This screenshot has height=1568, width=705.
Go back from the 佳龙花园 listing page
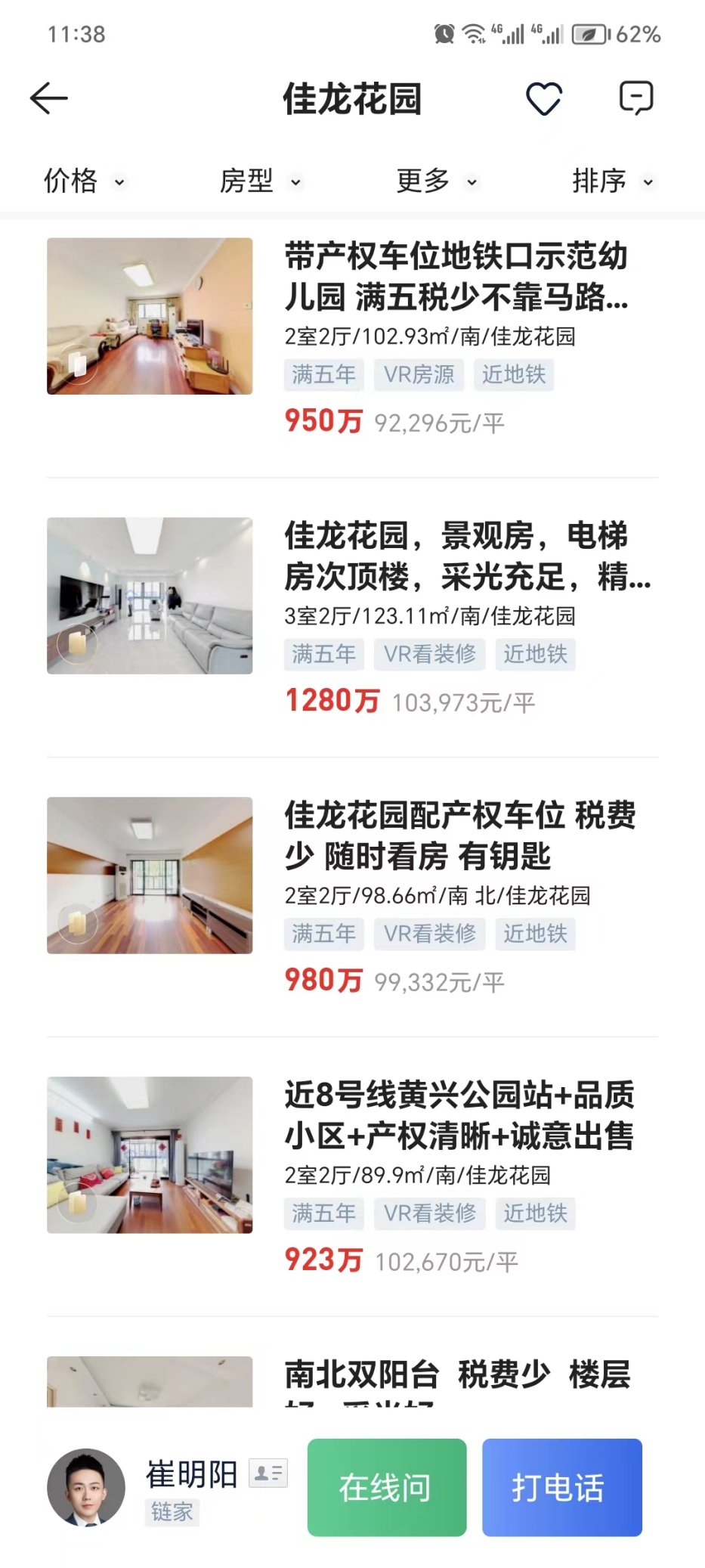pos(49,98)
